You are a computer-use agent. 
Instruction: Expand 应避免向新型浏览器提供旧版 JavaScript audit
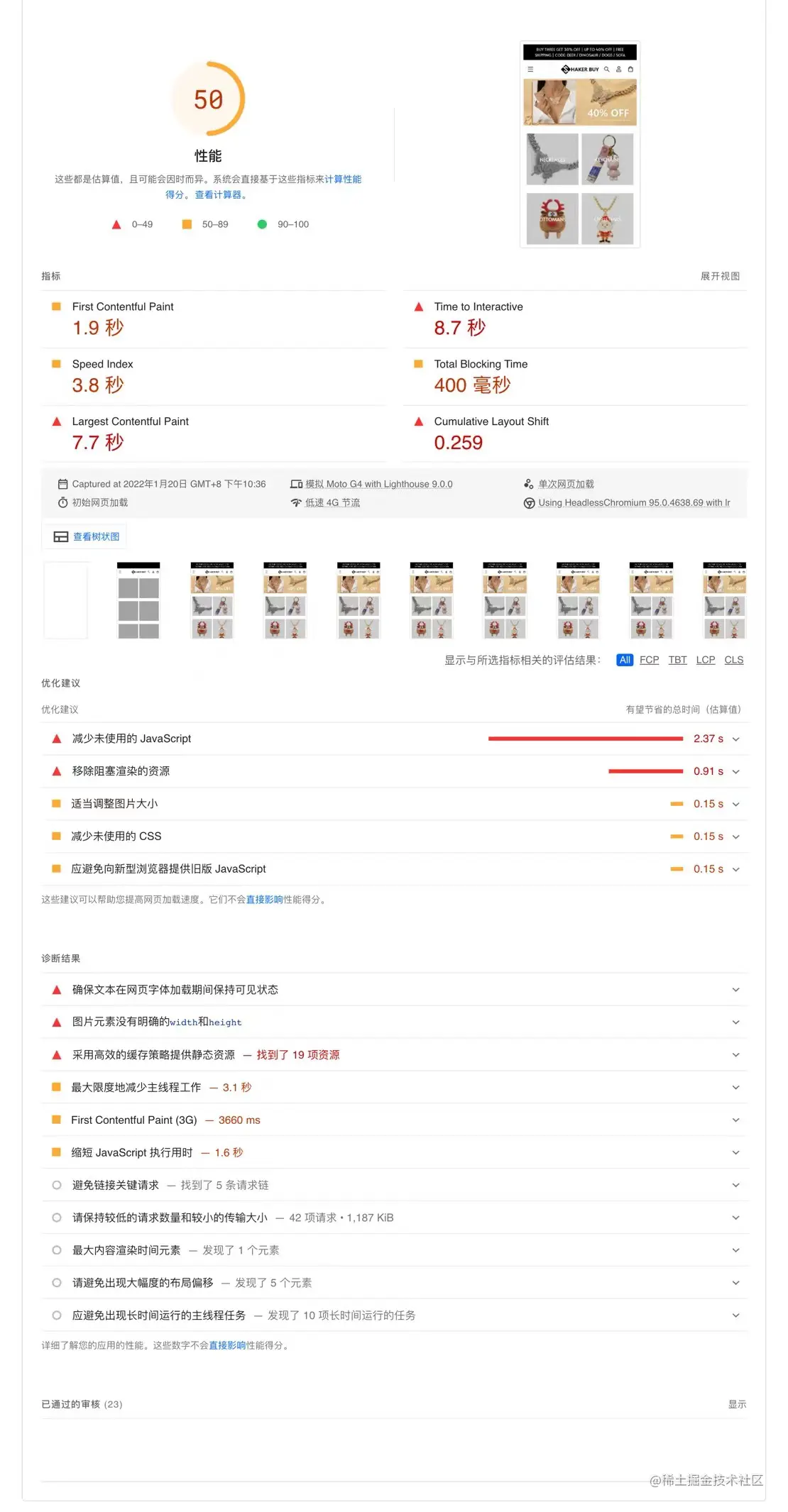click(x=735, y=870)
